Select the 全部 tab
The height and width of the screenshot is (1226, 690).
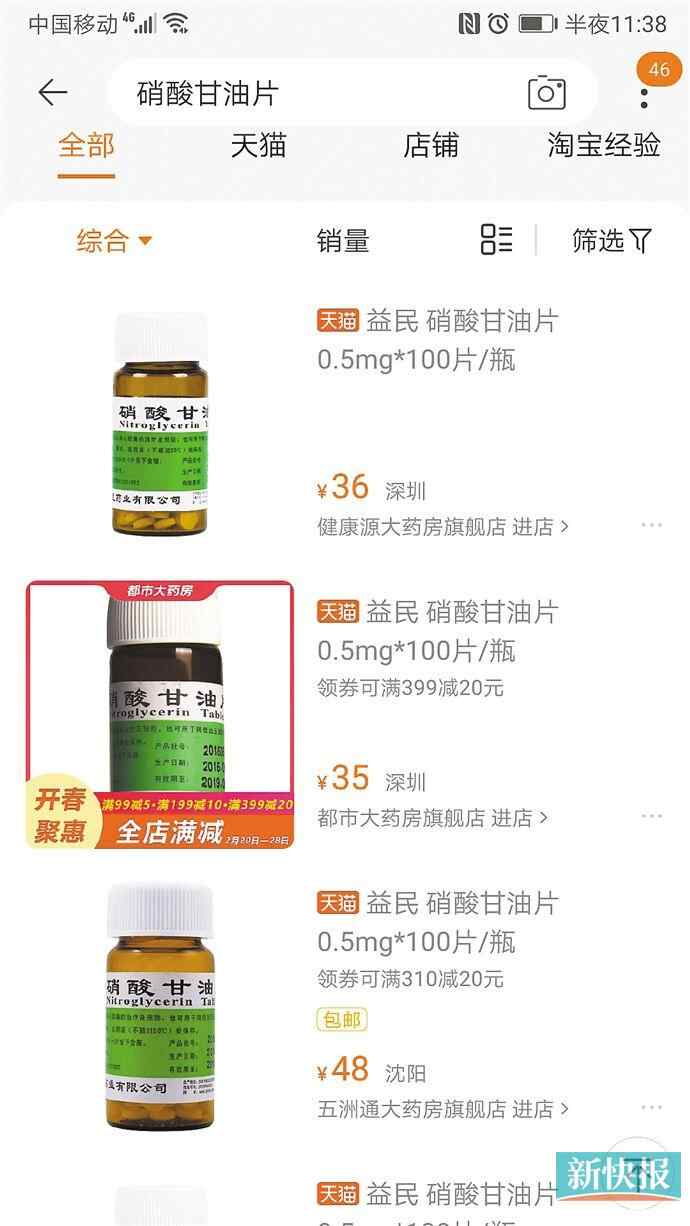[x=86, y=146]
